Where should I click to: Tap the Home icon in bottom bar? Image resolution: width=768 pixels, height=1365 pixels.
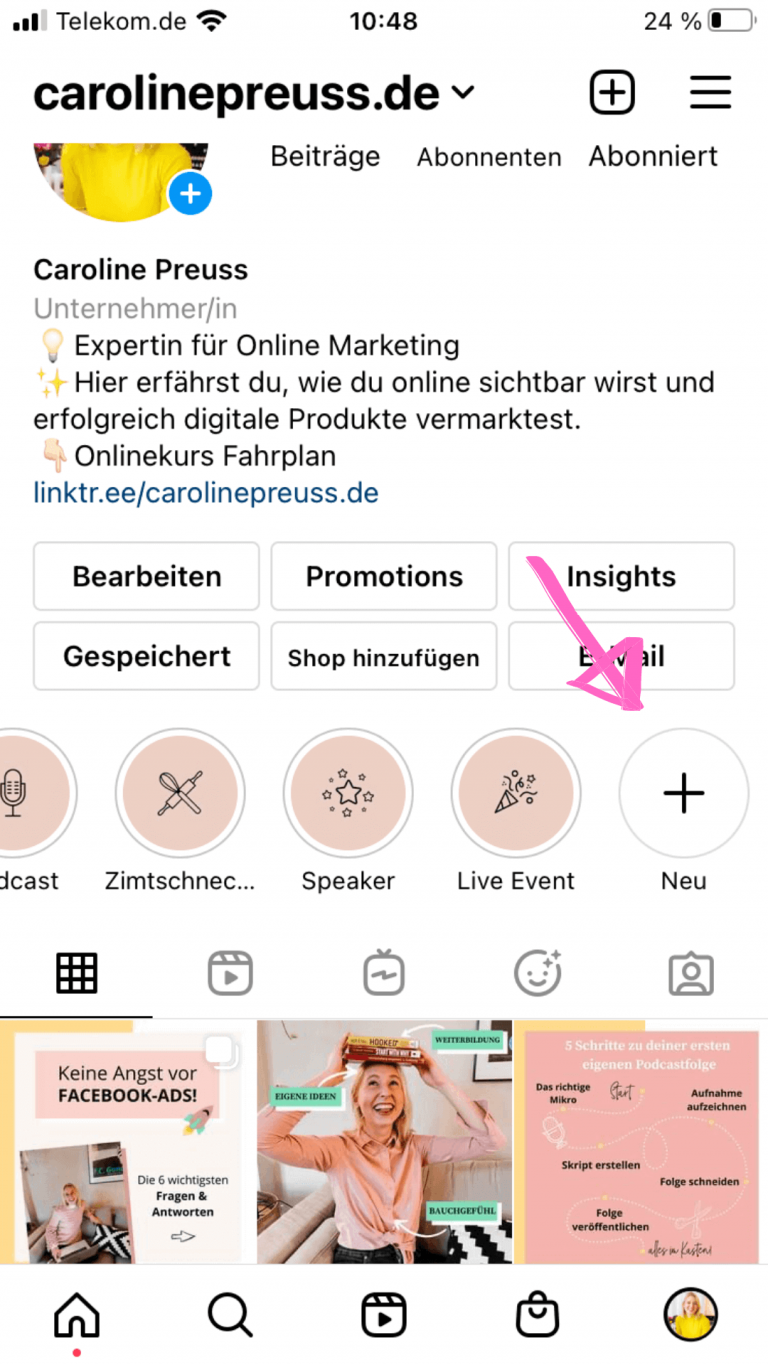tap(76, 1314)
